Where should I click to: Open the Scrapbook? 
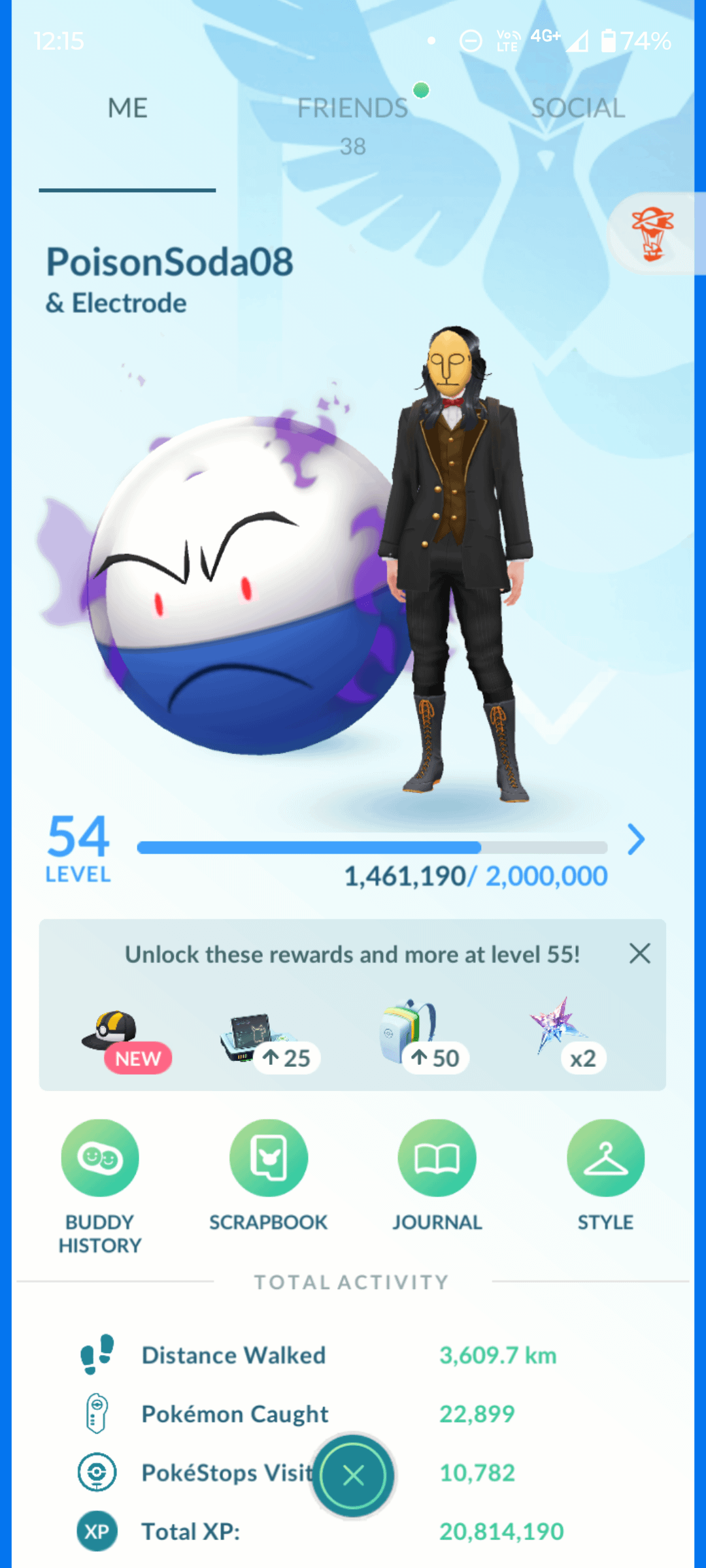point(268,1158)
